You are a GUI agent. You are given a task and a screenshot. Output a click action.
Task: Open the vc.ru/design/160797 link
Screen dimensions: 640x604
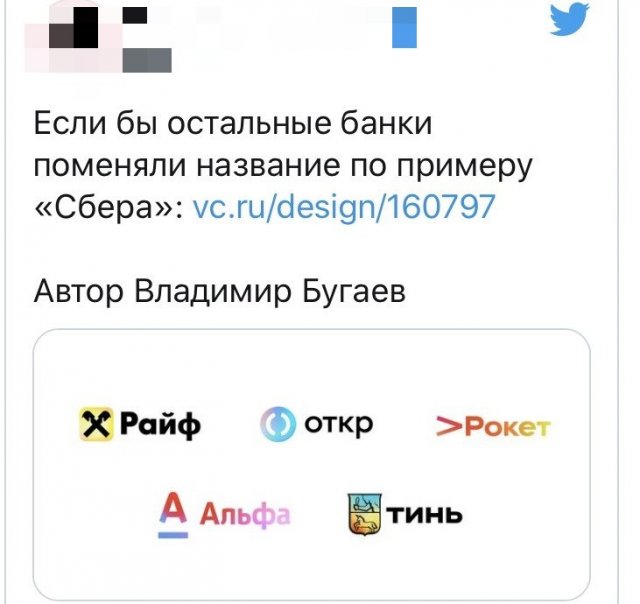click(x=343, y=206)
